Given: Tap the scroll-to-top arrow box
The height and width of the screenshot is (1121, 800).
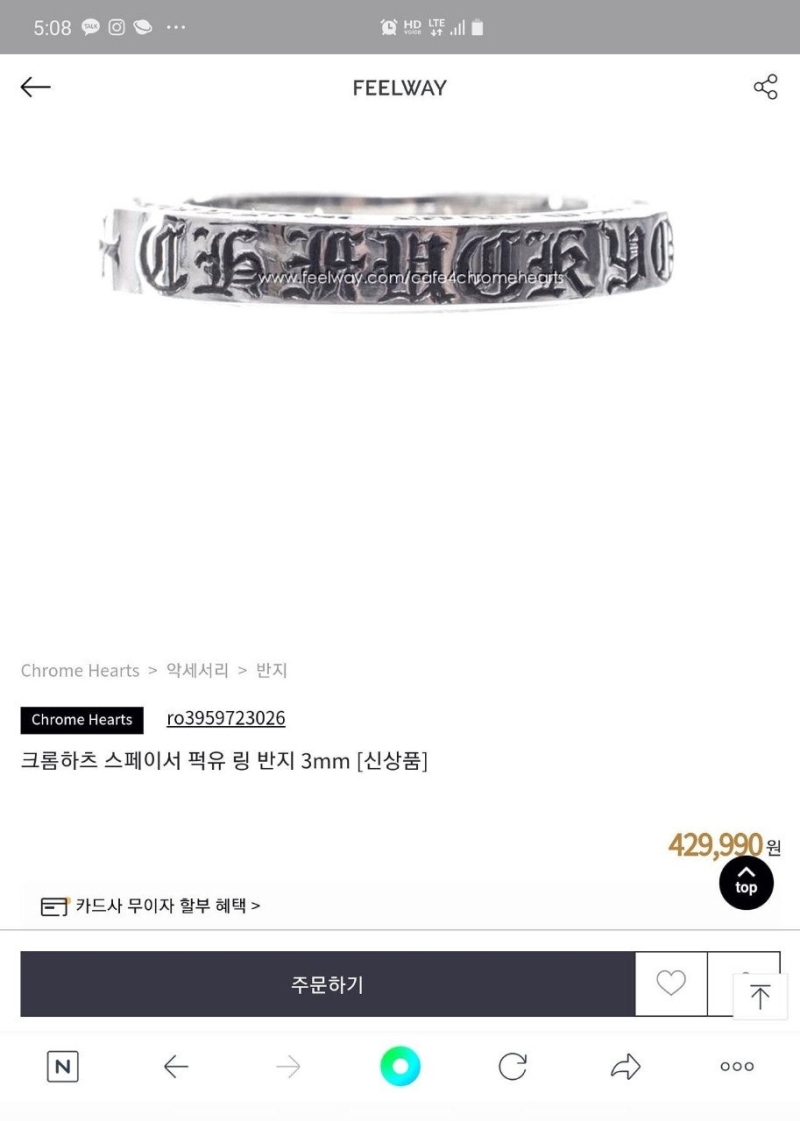Looking at the screenshot, I should tap(760, 997).
